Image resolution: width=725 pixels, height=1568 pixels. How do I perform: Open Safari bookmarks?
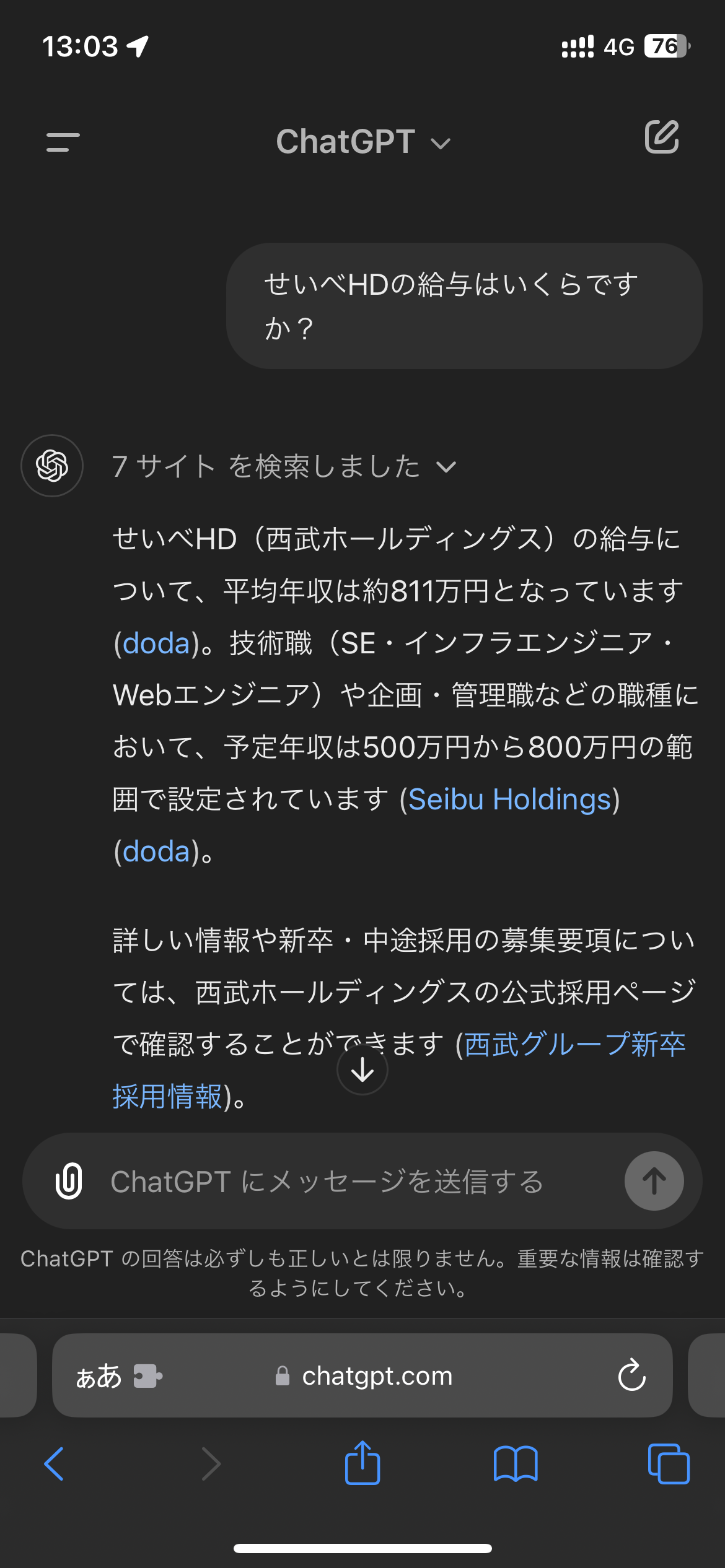point(516,1464)
